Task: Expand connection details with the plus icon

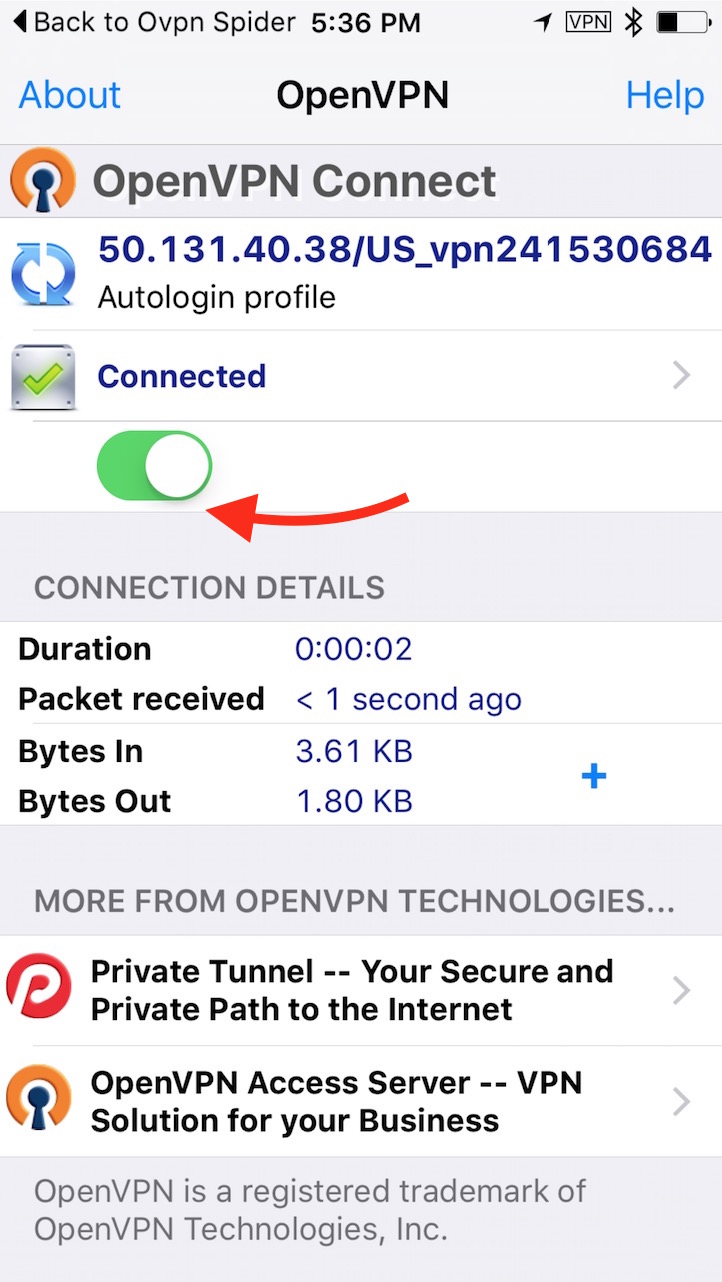Action: click(x=594, y=777)
